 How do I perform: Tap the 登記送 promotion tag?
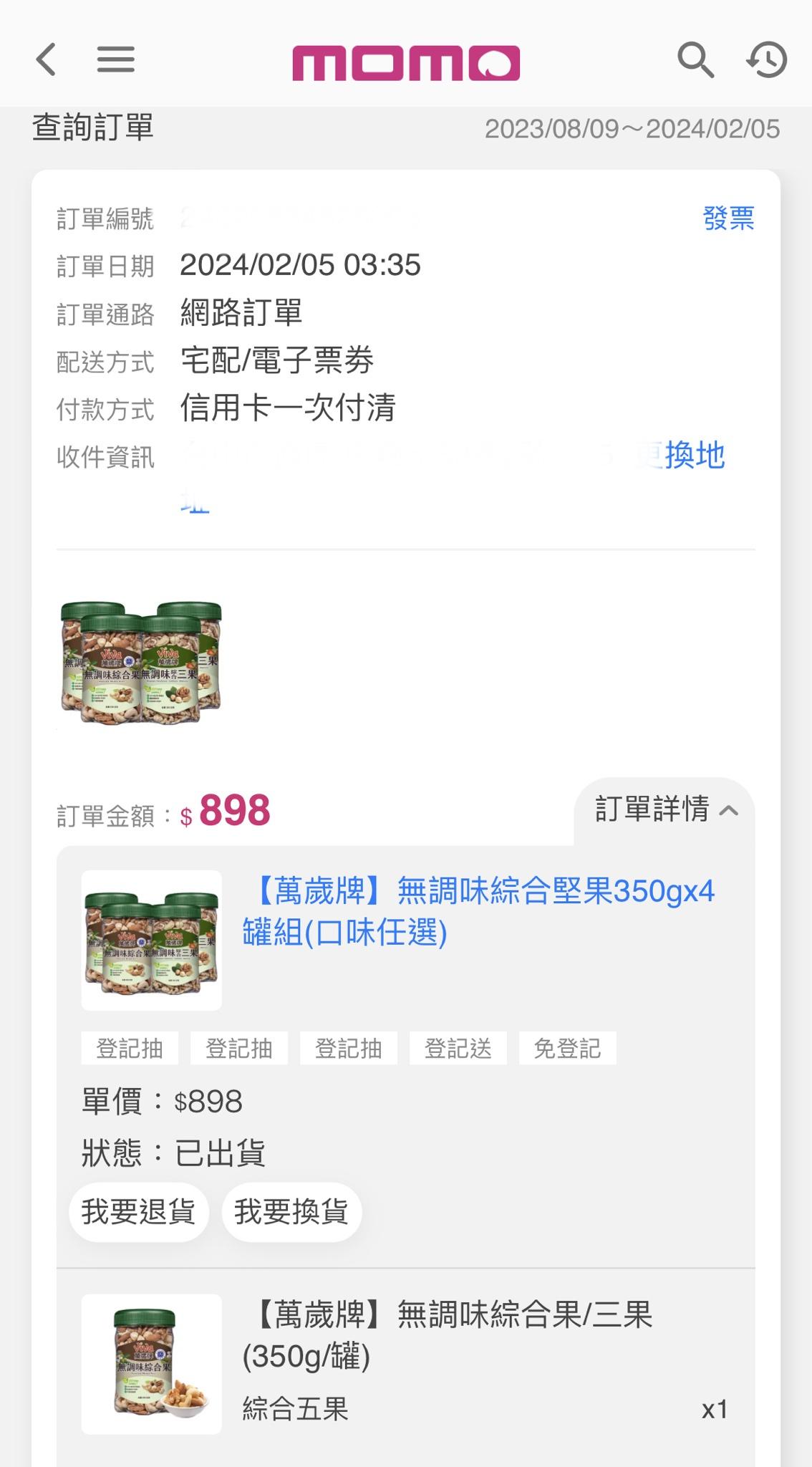pos(458,1049)
